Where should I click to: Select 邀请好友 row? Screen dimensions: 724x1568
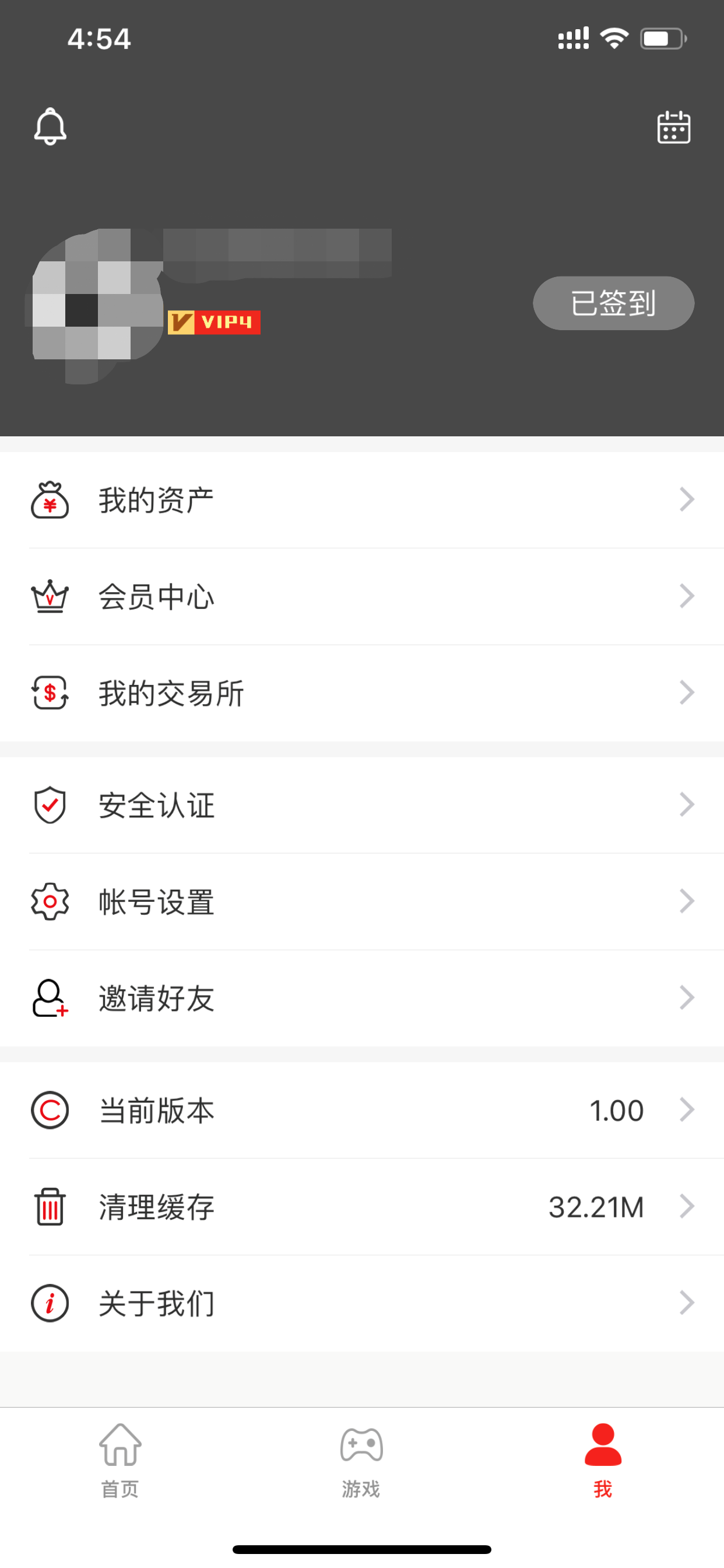pos(361,998)
